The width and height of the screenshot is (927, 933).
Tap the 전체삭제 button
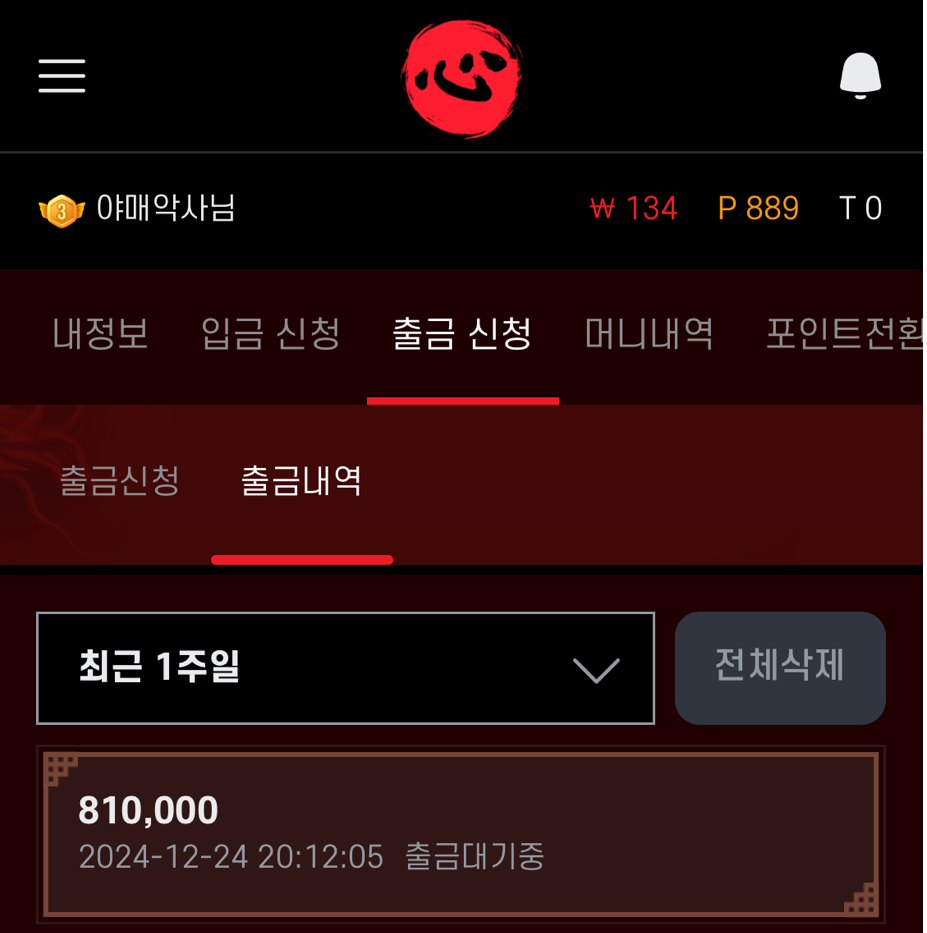pos(780,667)
